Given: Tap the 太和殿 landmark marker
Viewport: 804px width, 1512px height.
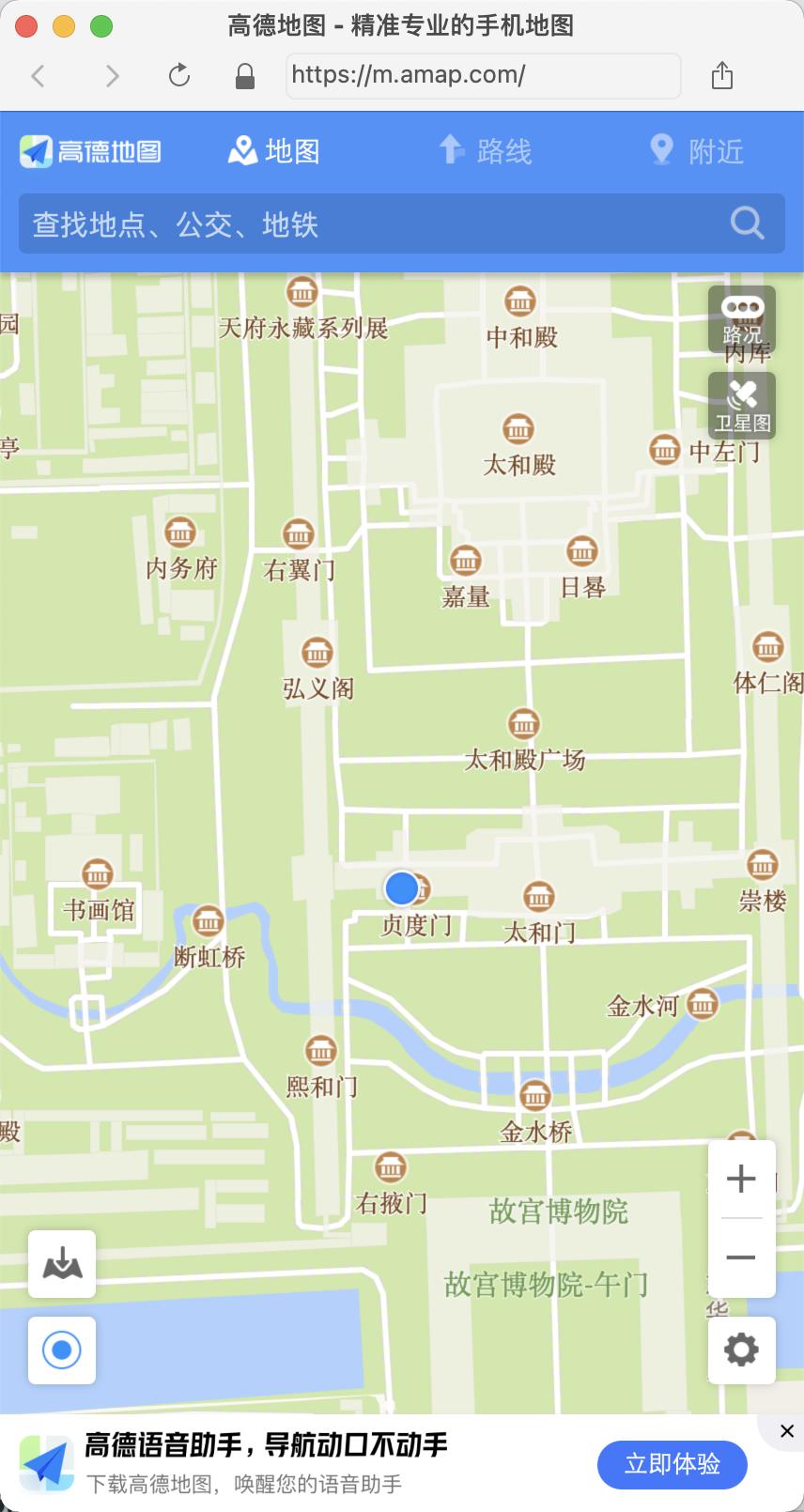Looking at the screenshot, I should pyautogui.click(x=519, y=432).
